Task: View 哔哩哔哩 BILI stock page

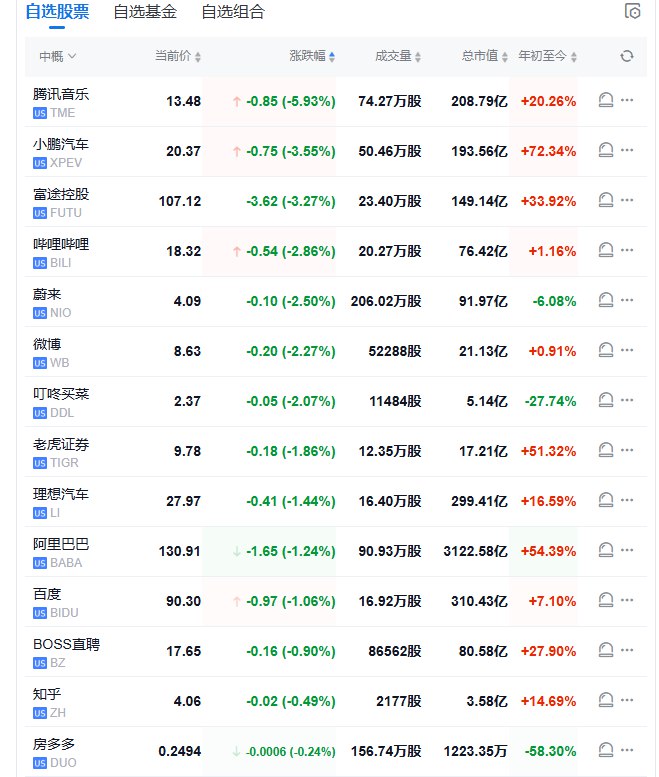Action: 61,244
